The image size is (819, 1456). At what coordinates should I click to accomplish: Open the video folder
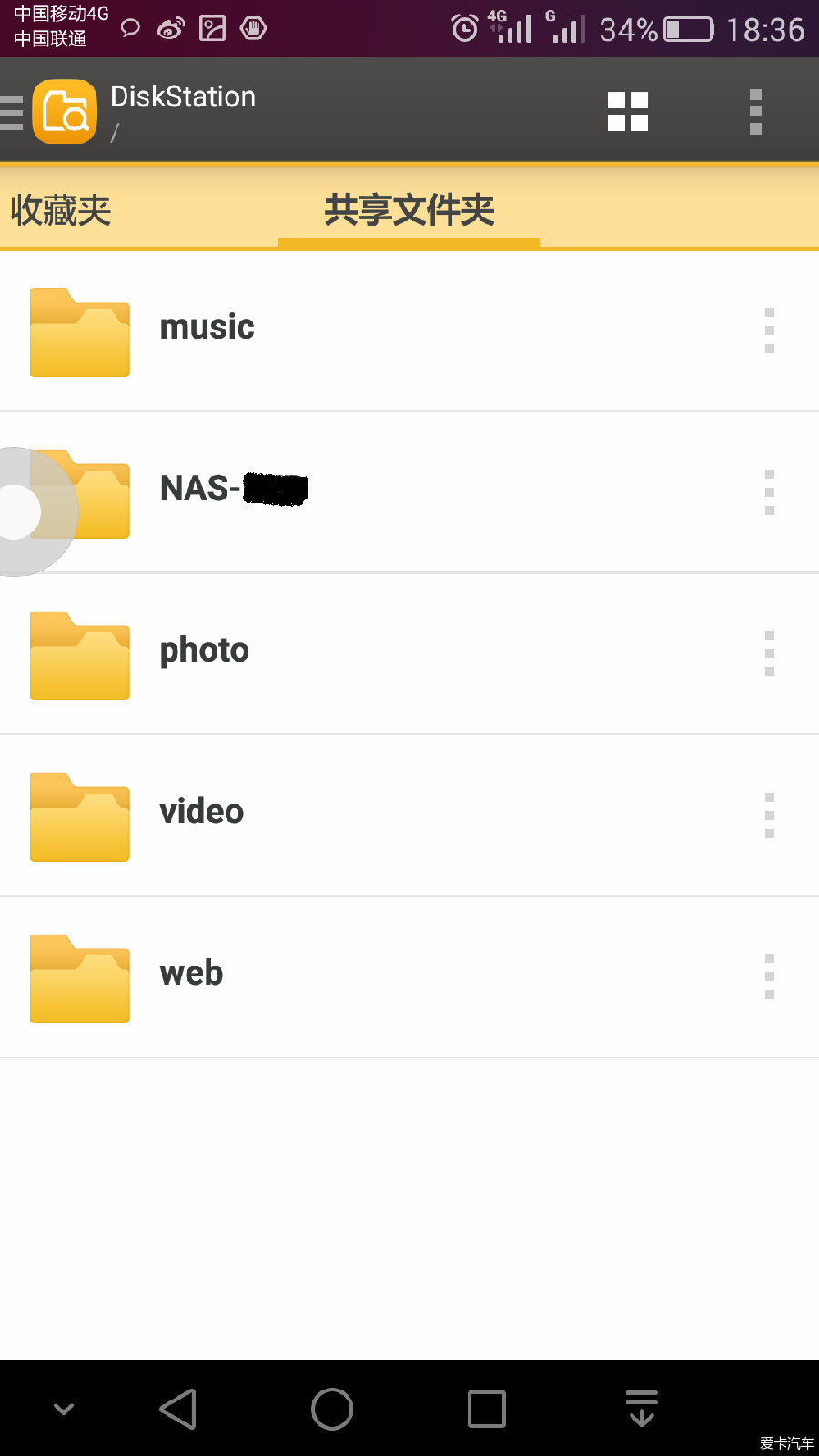(x=409, y=814)
